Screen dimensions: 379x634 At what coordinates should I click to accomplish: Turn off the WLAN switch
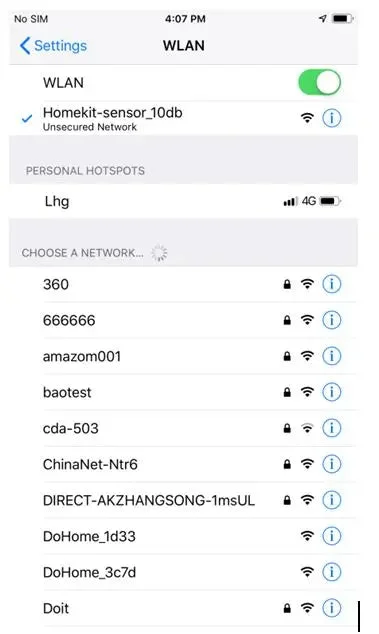pos(320,82)
